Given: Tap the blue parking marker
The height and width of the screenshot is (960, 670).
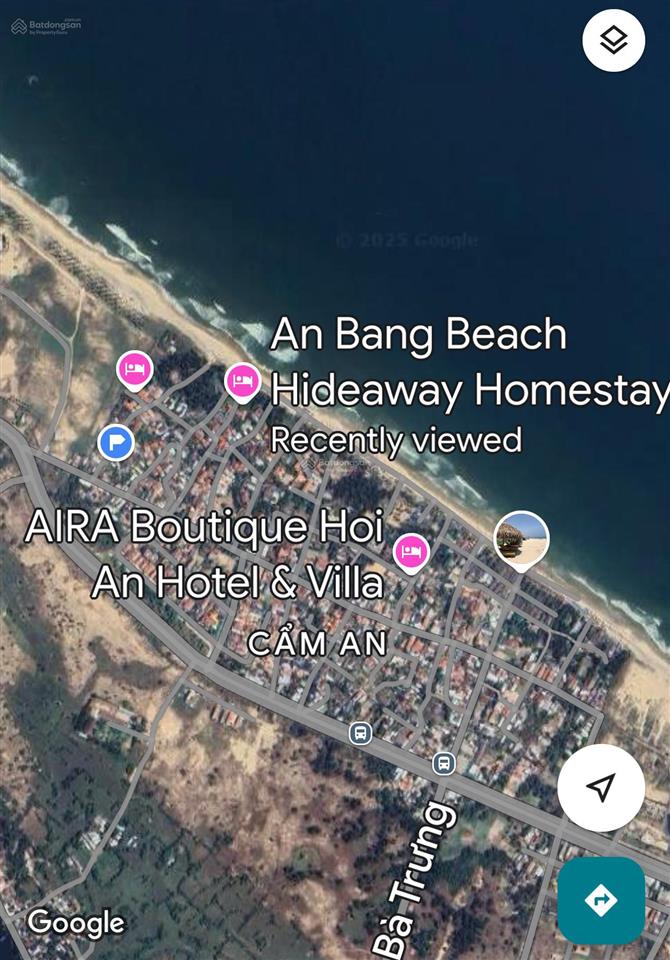Looking at the screenshot, I should point(116,441).
